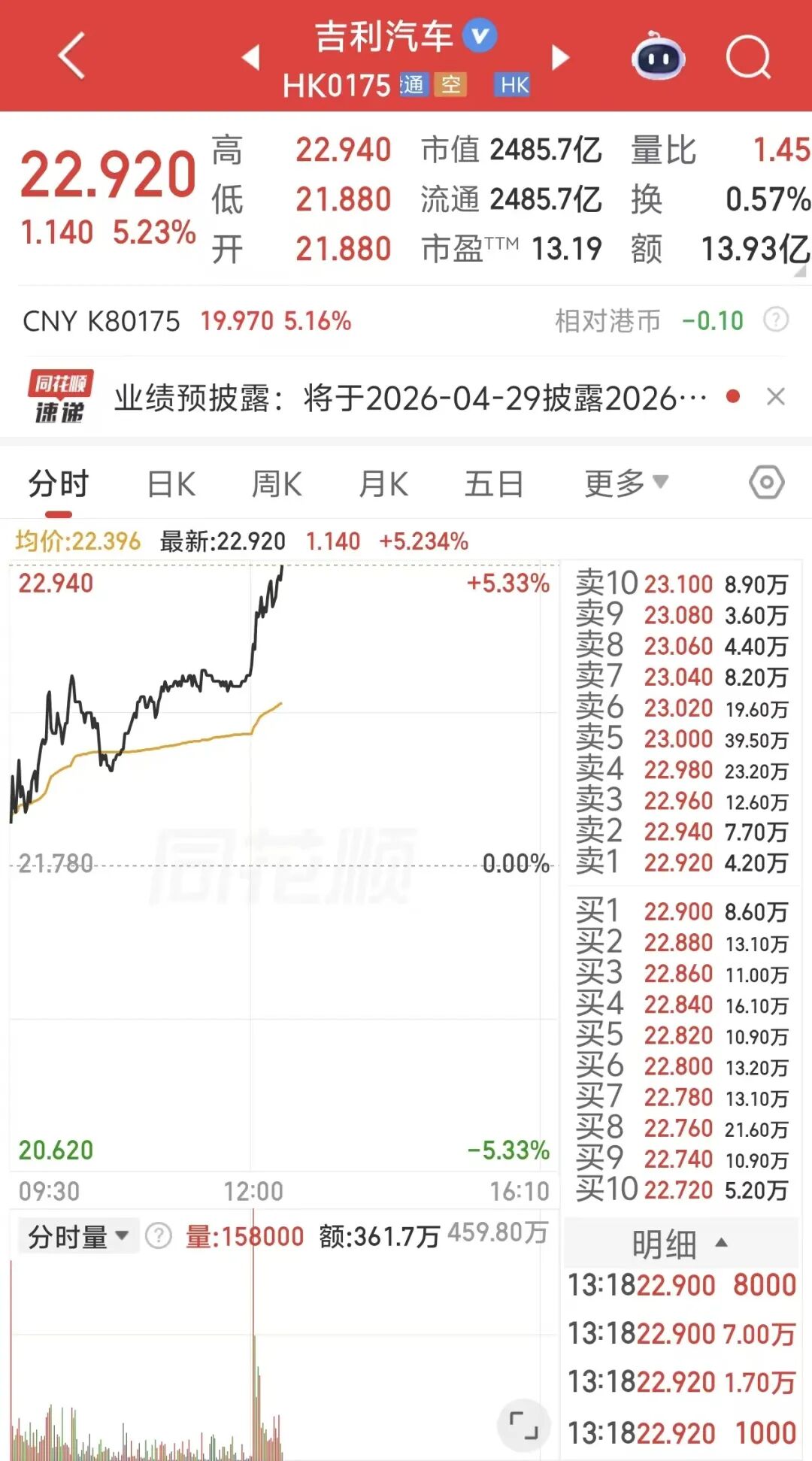Open the 业绩预披露 news banner
Screen dimensions: 812x1461
pyautogui.click(x=411, y=397)
